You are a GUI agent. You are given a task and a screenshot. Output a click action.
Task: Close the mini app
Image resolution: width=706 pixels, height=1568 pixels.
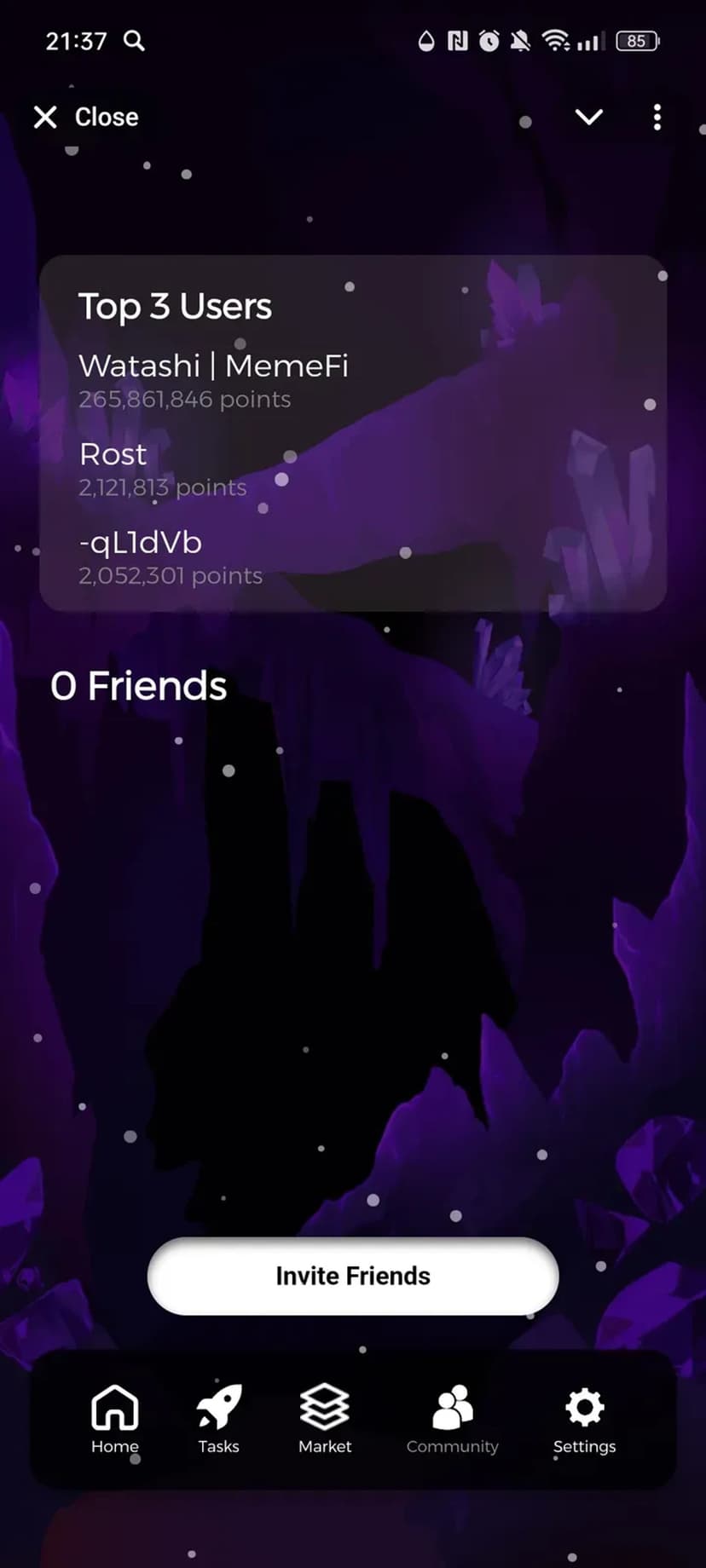click(85, 117)
